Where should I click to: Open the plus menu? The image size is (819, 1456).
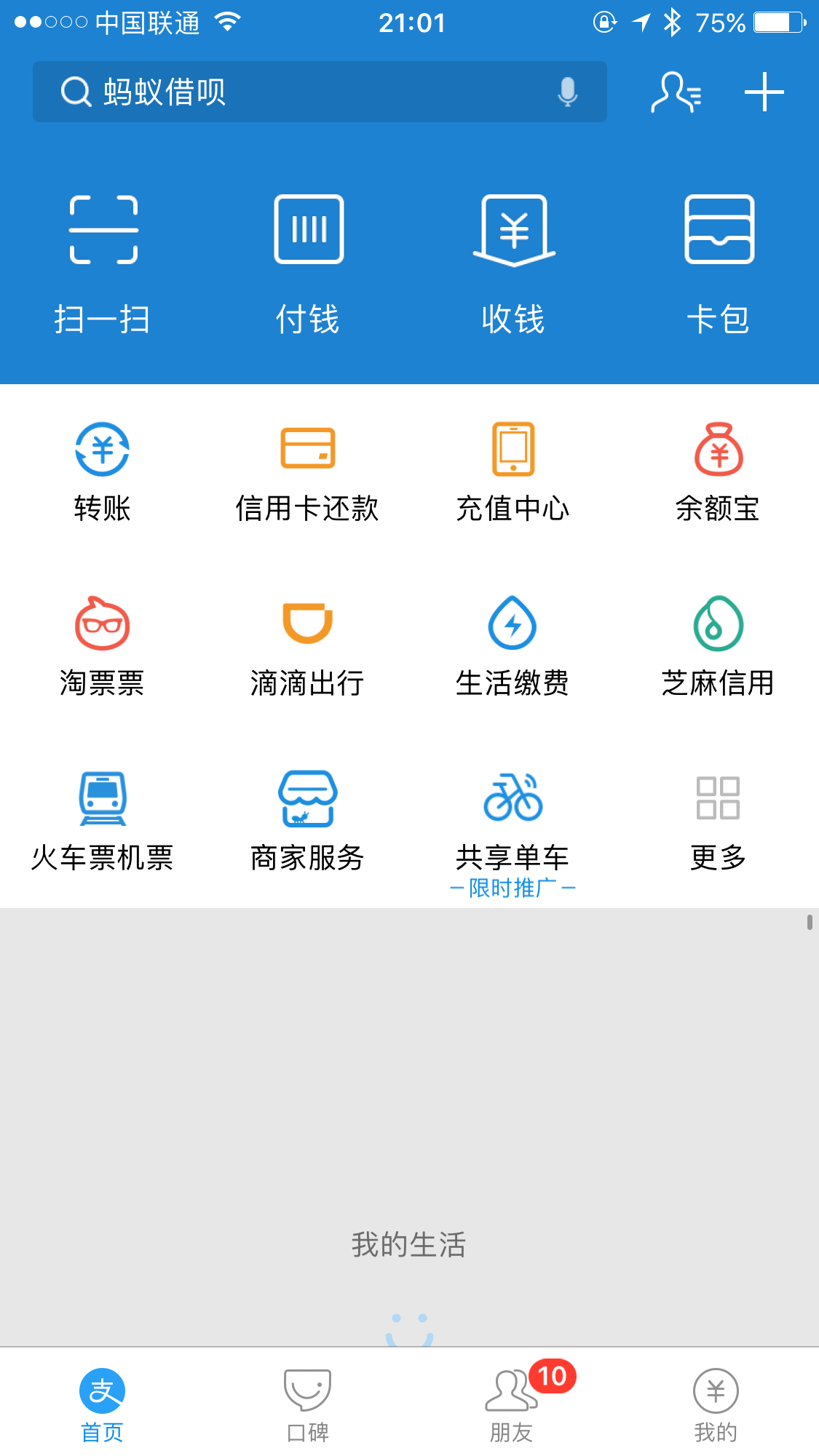coord(764,92)
